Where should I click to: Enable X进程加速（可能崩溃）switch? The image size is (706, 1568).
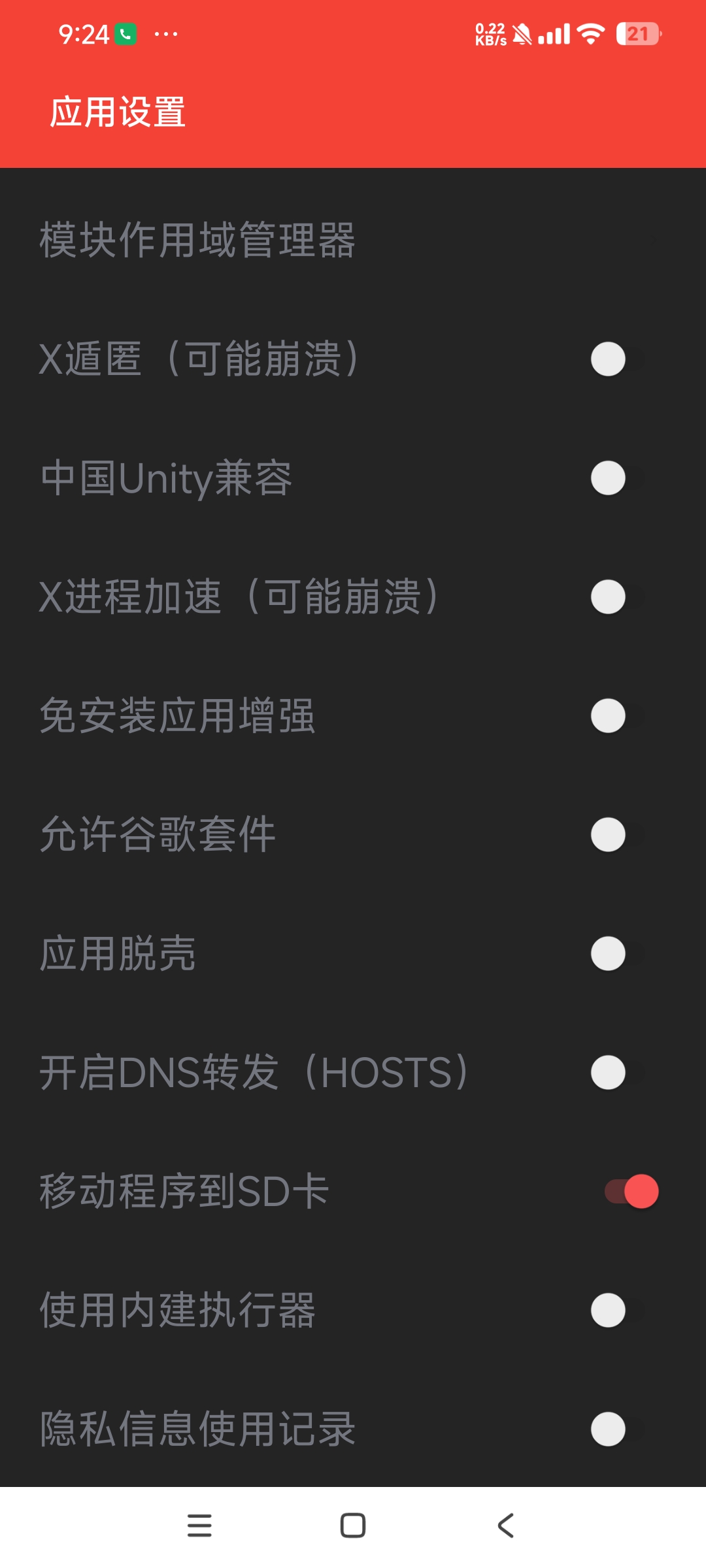(617, 597)
